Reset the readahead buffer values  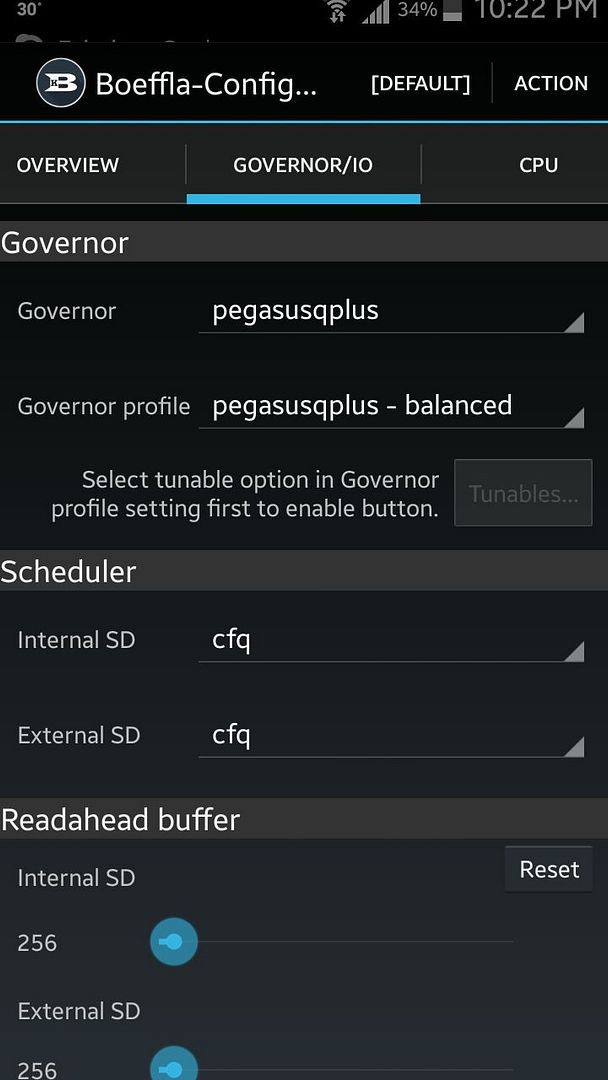(549, 870)
